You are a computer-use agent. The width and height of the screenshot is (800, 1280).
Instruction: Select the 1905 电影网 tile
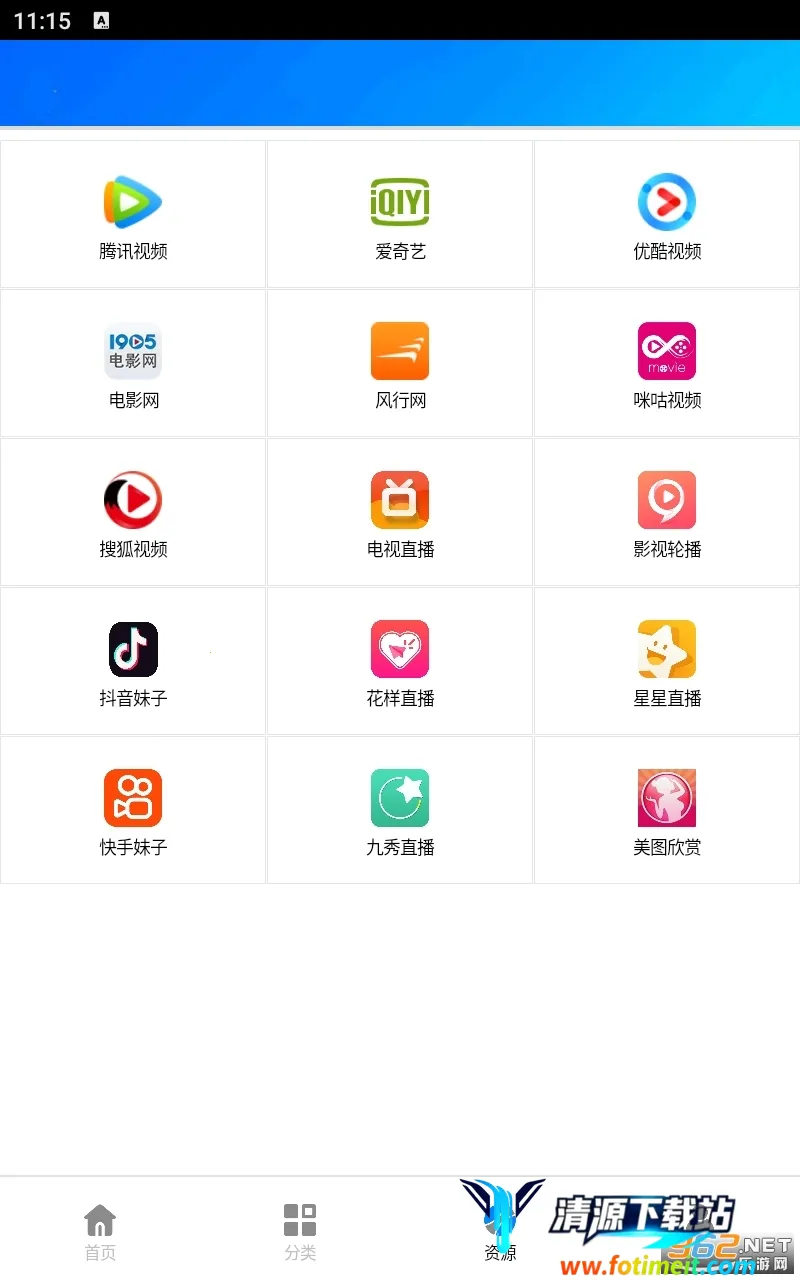tap(133, 364)
